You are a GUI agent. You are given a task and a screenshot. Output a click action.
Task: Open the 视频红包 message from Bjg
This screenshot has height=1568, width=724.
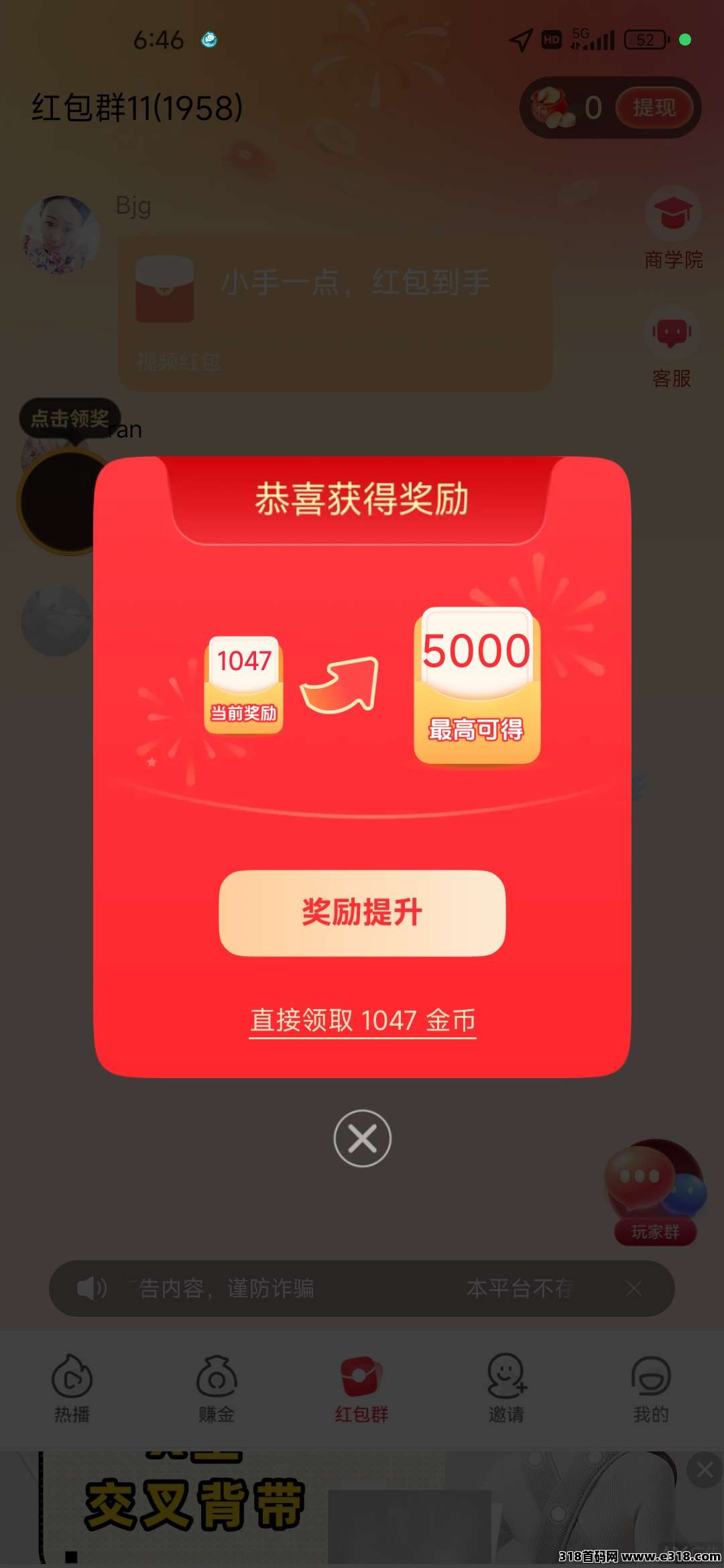click(x=335, y=313)
